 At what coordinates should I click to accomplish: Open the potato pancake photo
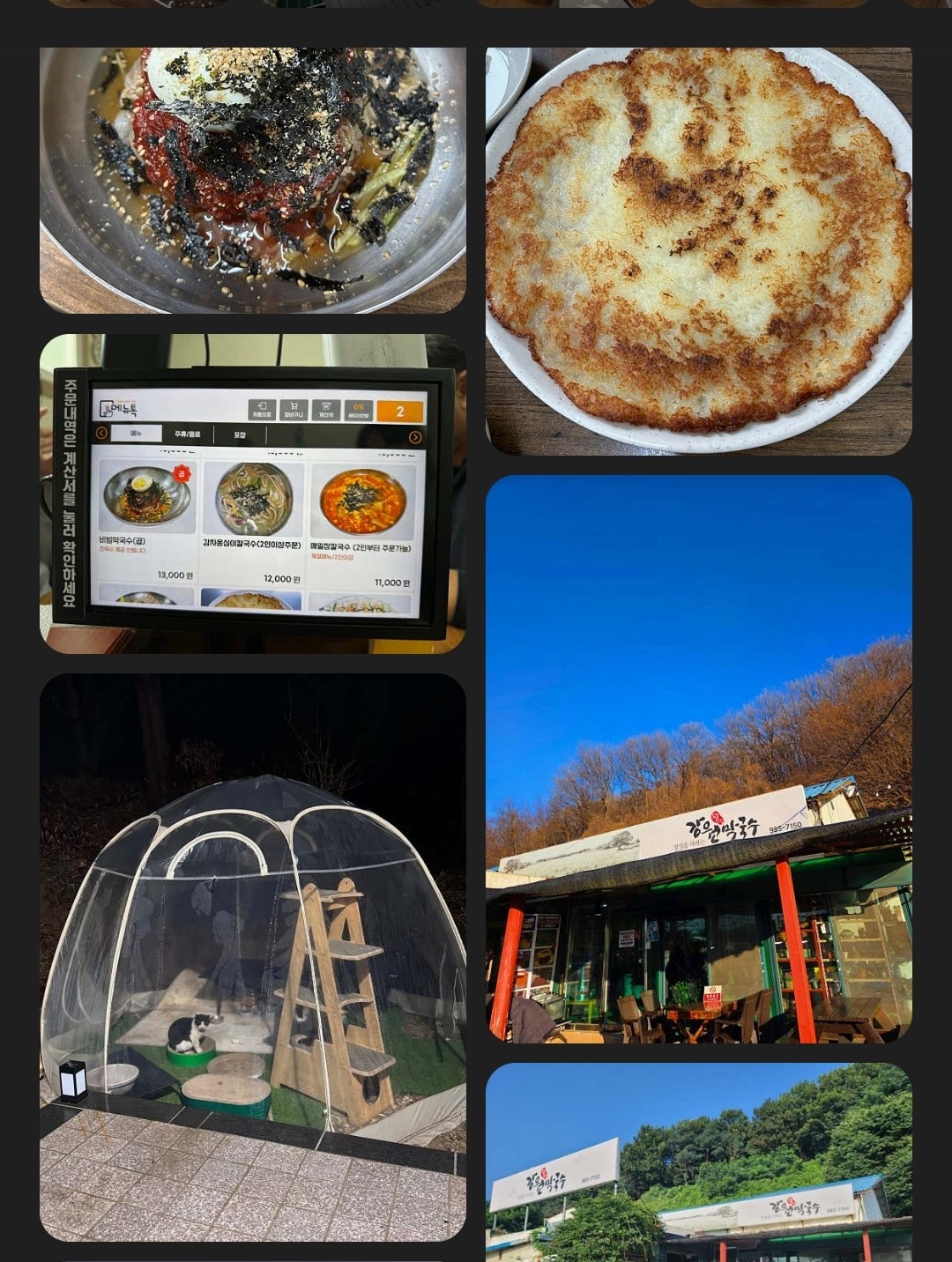tap(698, 251)
